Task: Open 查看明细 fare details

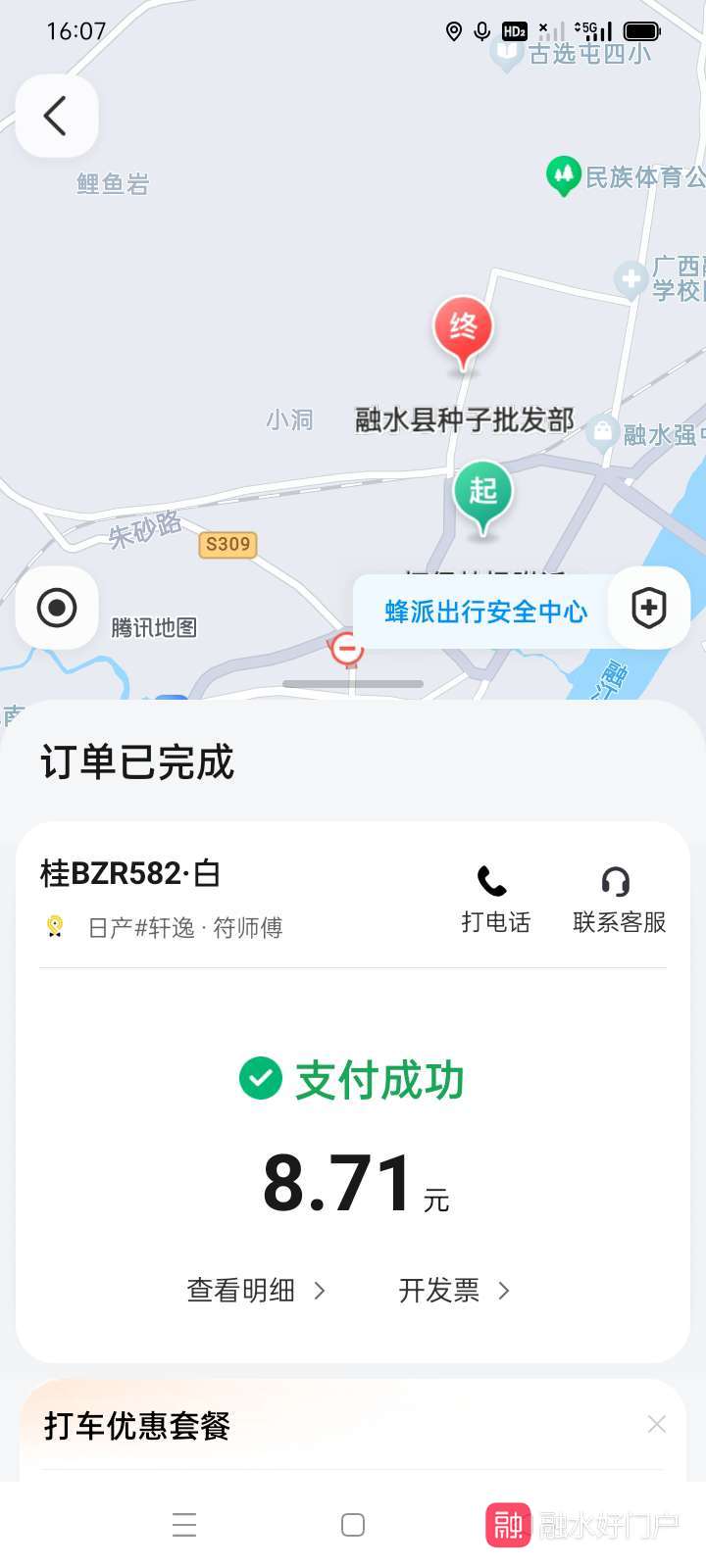Action: coord(256,1291)
